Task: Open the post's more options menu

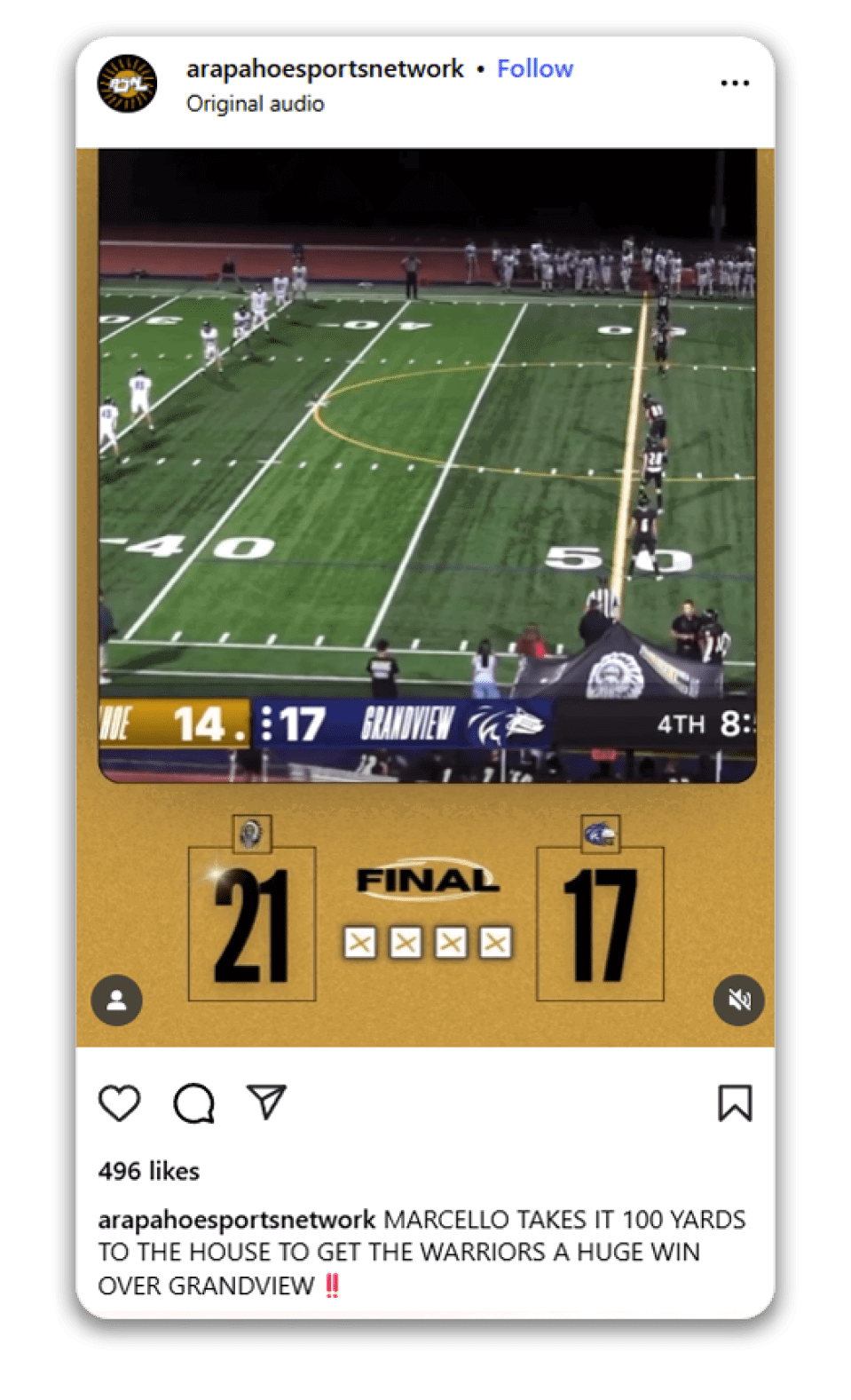Action: [734, 83]
